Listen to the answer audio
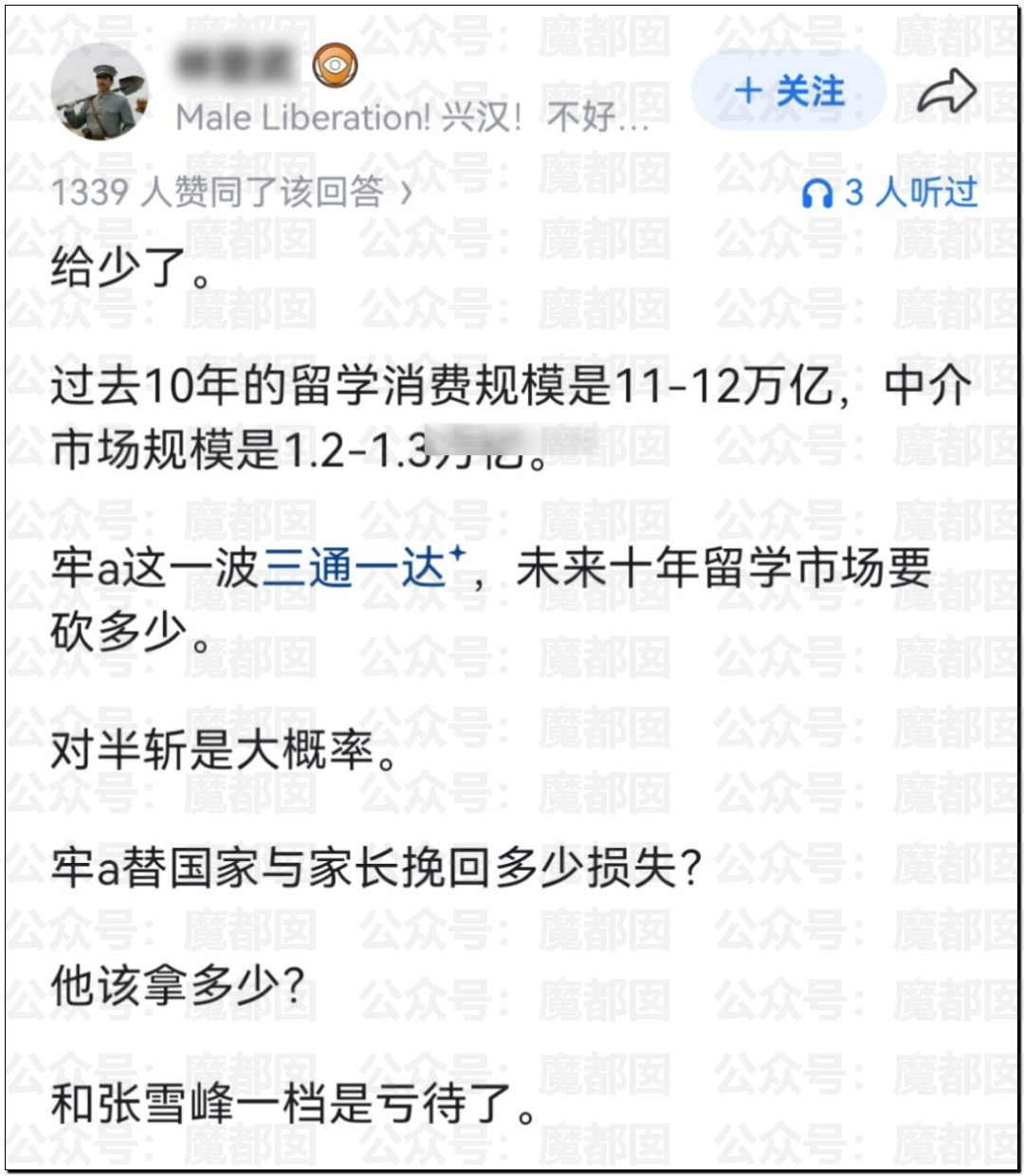Image resolution: width=1024 pixels, height=1176 pixels. 888,193
